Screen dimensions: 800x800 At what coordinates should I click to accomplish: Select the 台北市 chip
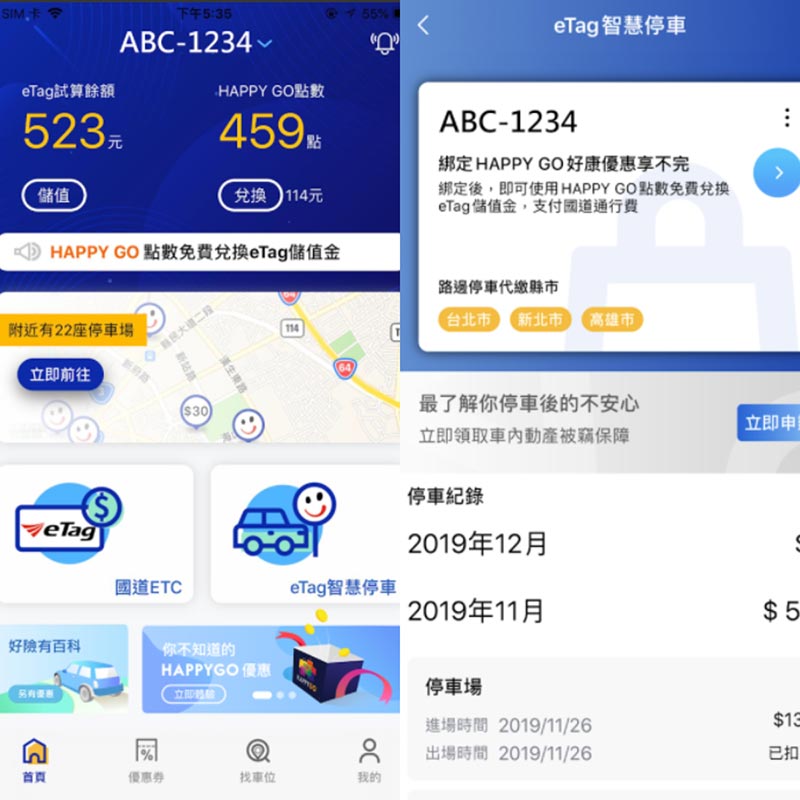pos(469,320)
